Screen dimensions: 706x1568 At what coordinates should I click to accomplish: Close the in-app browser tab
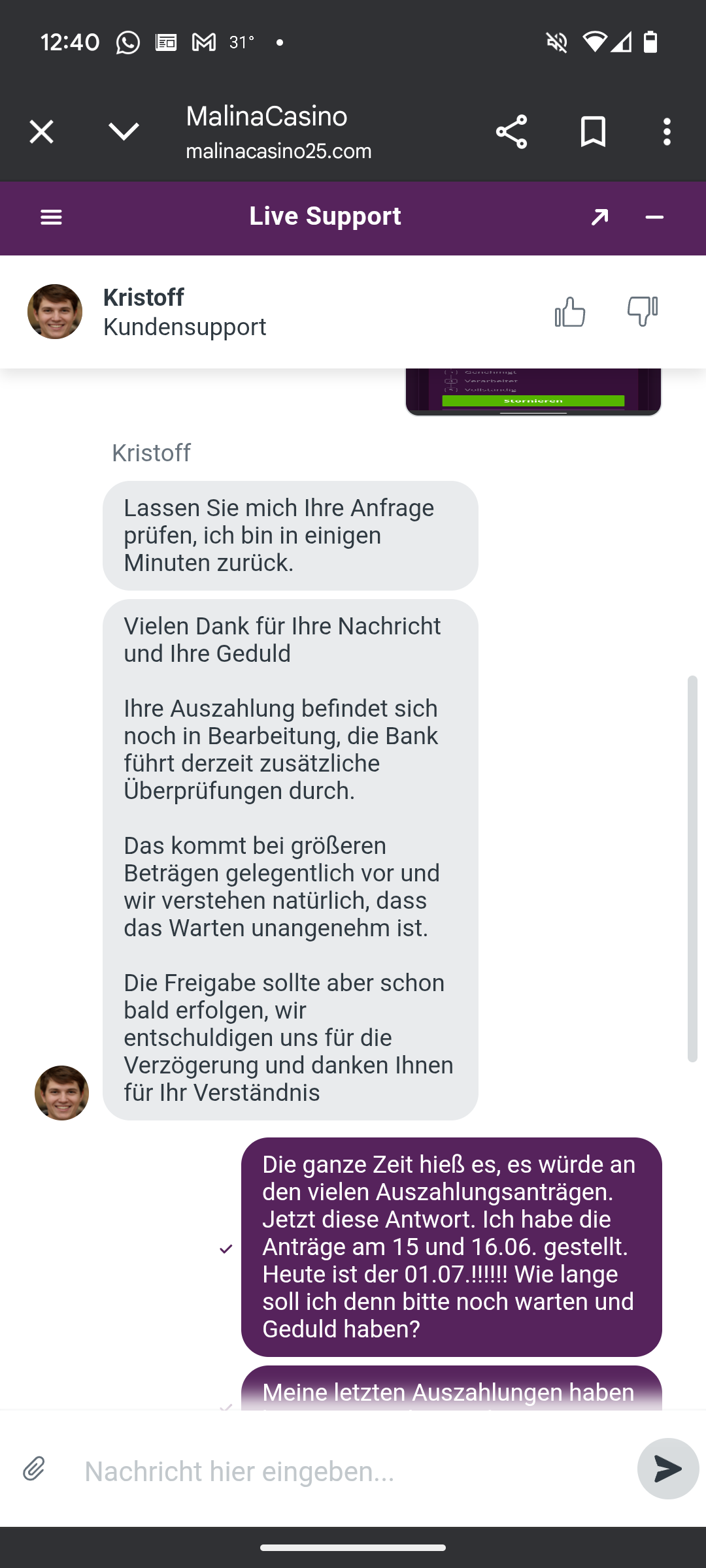[41, 132]
